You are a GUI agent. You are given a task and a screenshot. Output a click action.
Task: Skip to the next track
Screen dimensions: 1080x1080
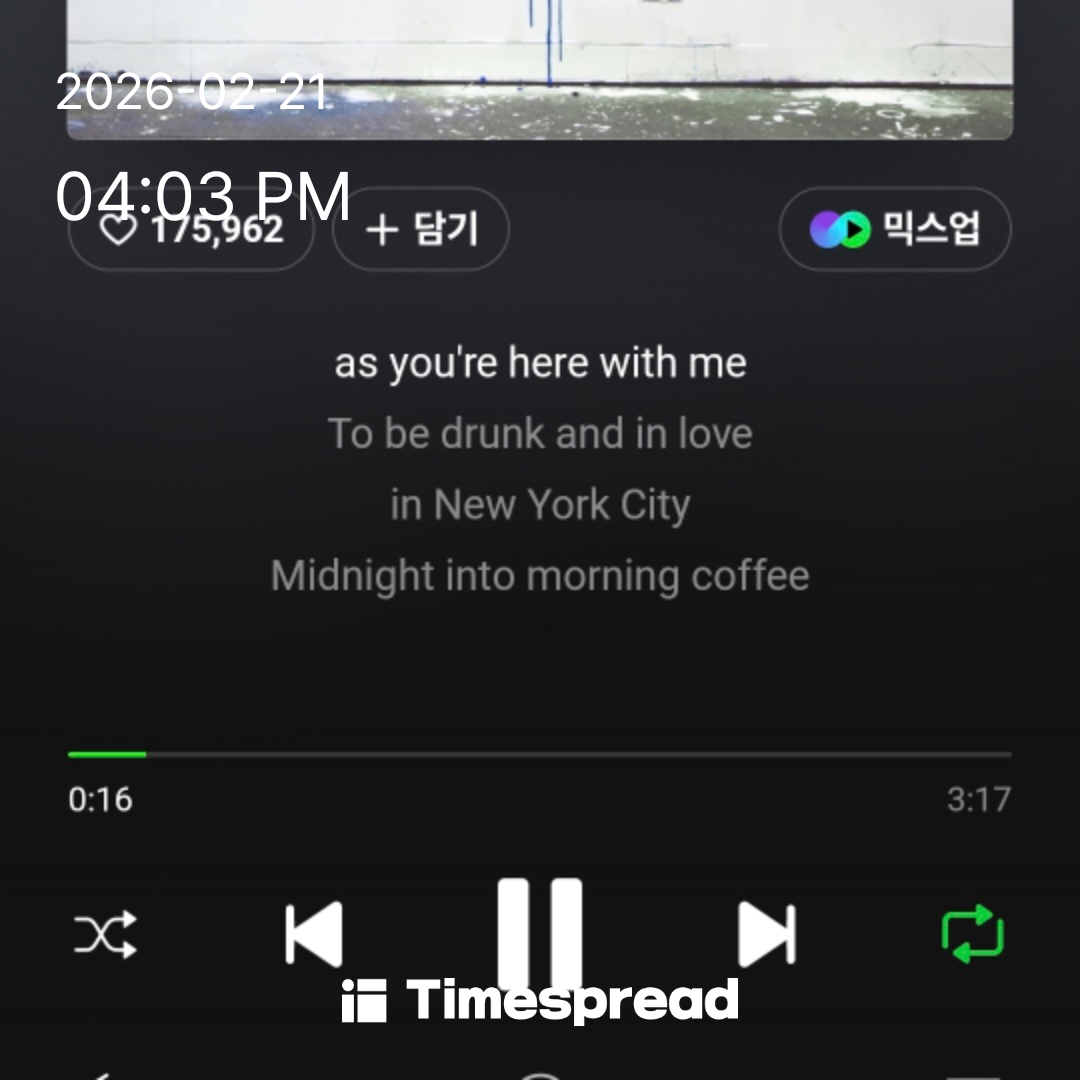(766, 933)
